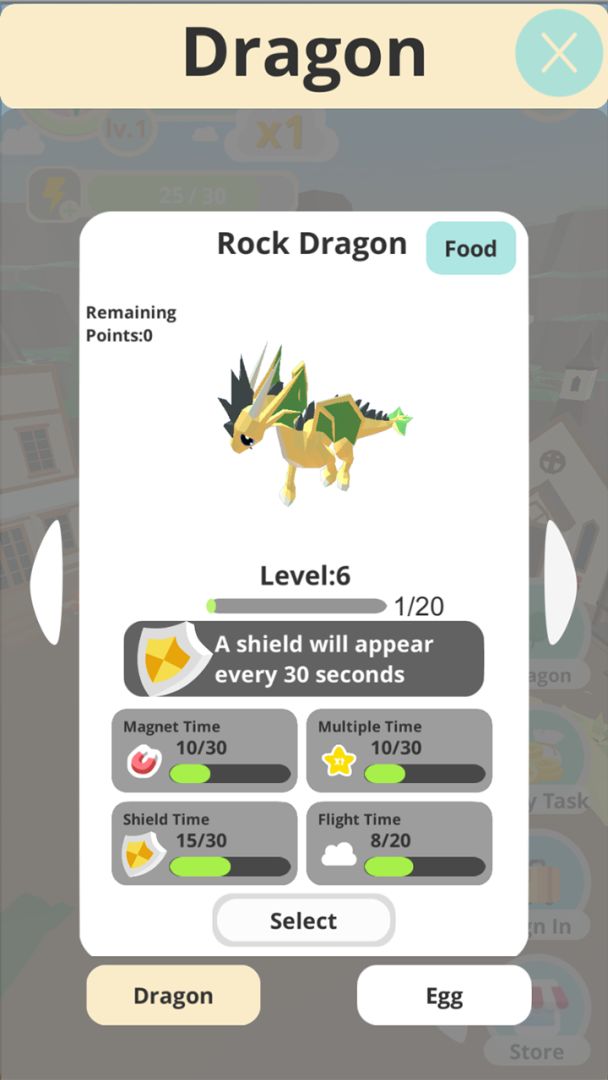Open the Food button

[470, 248]
